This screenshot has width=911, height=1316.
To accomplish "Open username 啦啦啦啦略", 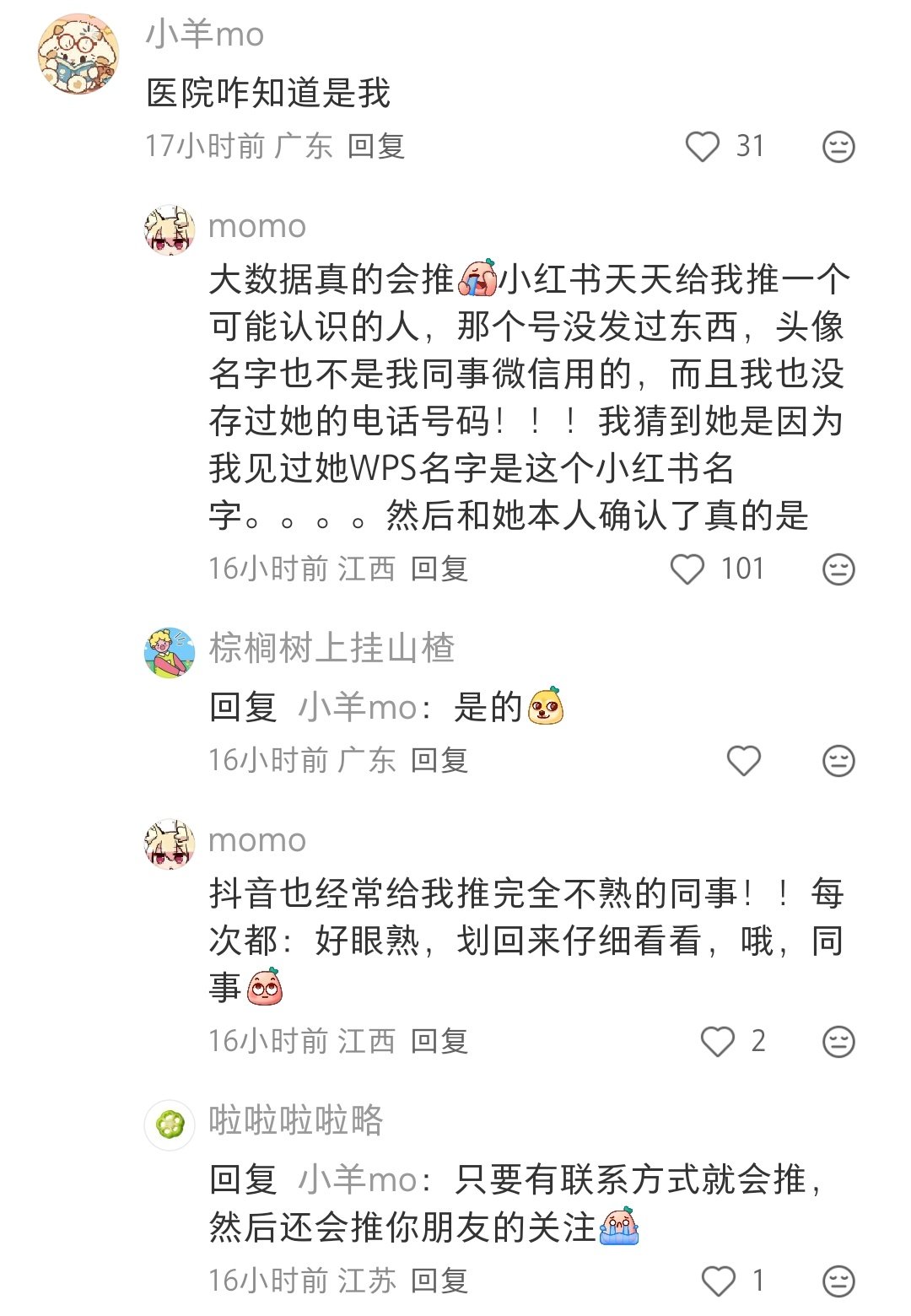I will (296, 1120).
